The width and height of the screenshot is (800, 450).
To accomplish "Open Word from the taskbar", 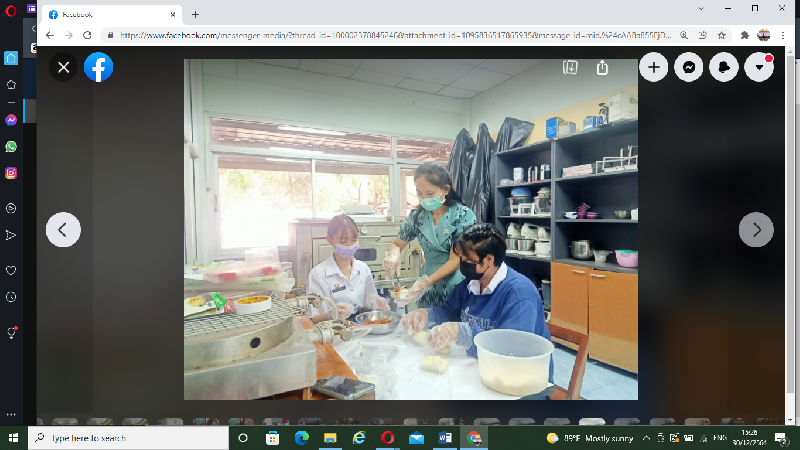I will (x=445, y=438).
